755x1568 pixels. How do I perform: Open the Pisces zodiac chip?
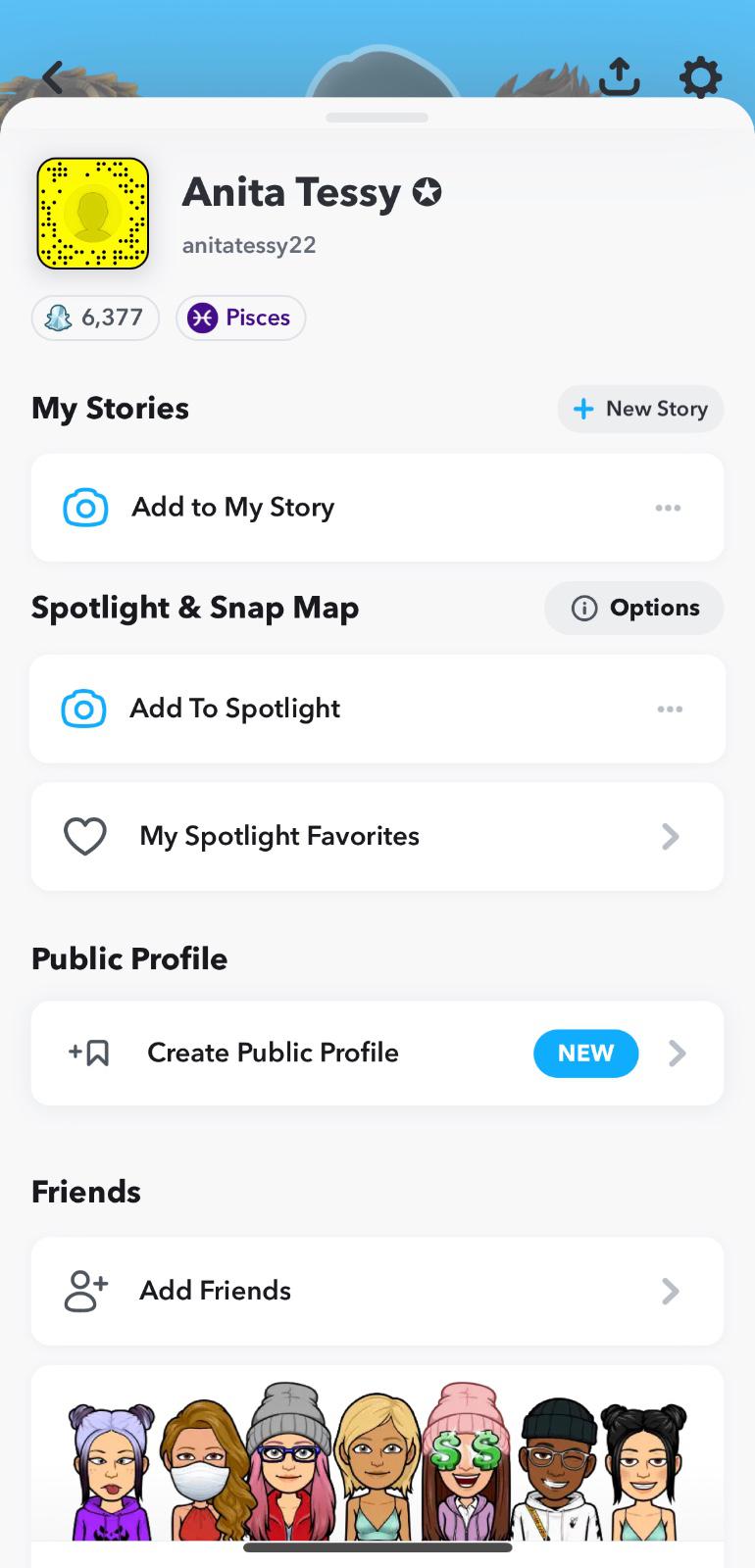pyautogui.click(x=240, y=318)
